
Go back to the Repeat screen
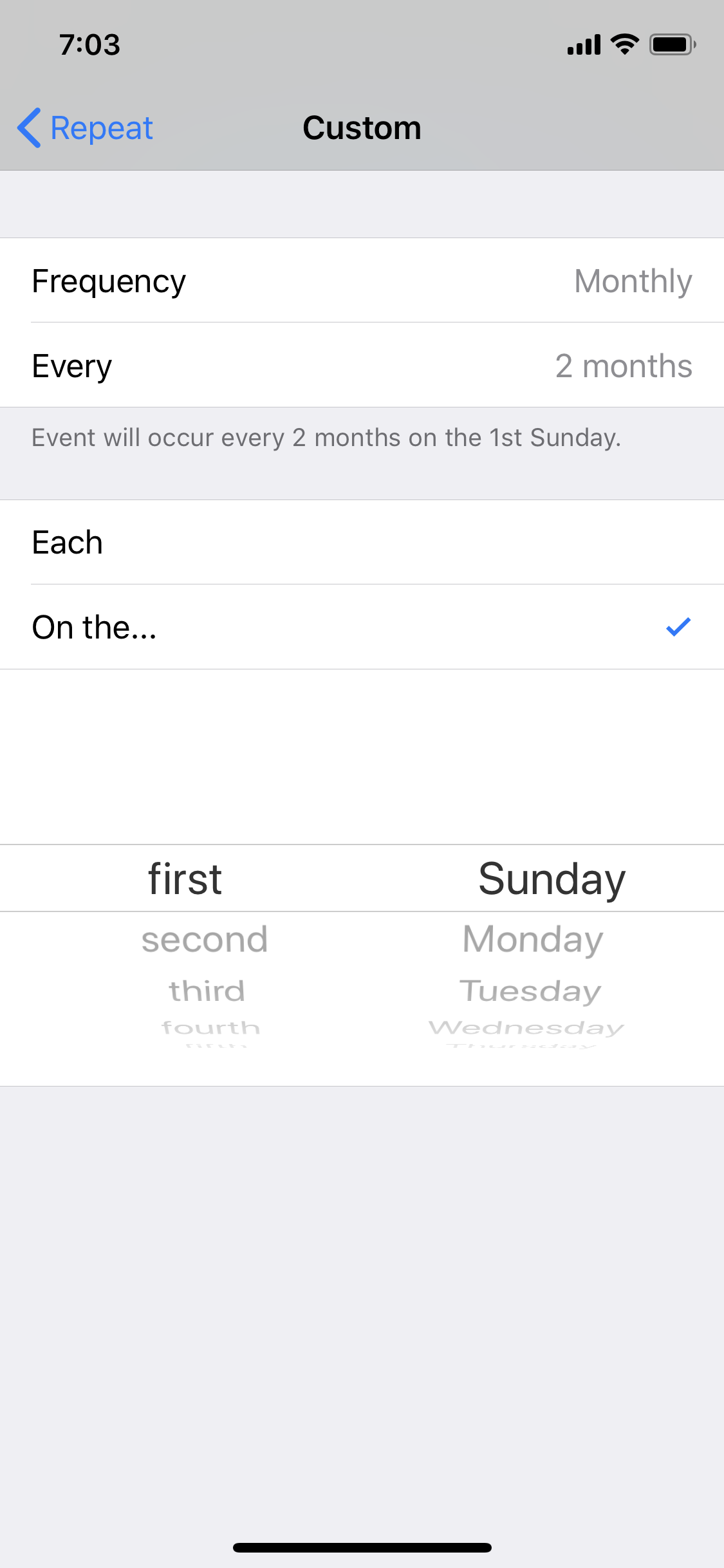pos(85,128)
